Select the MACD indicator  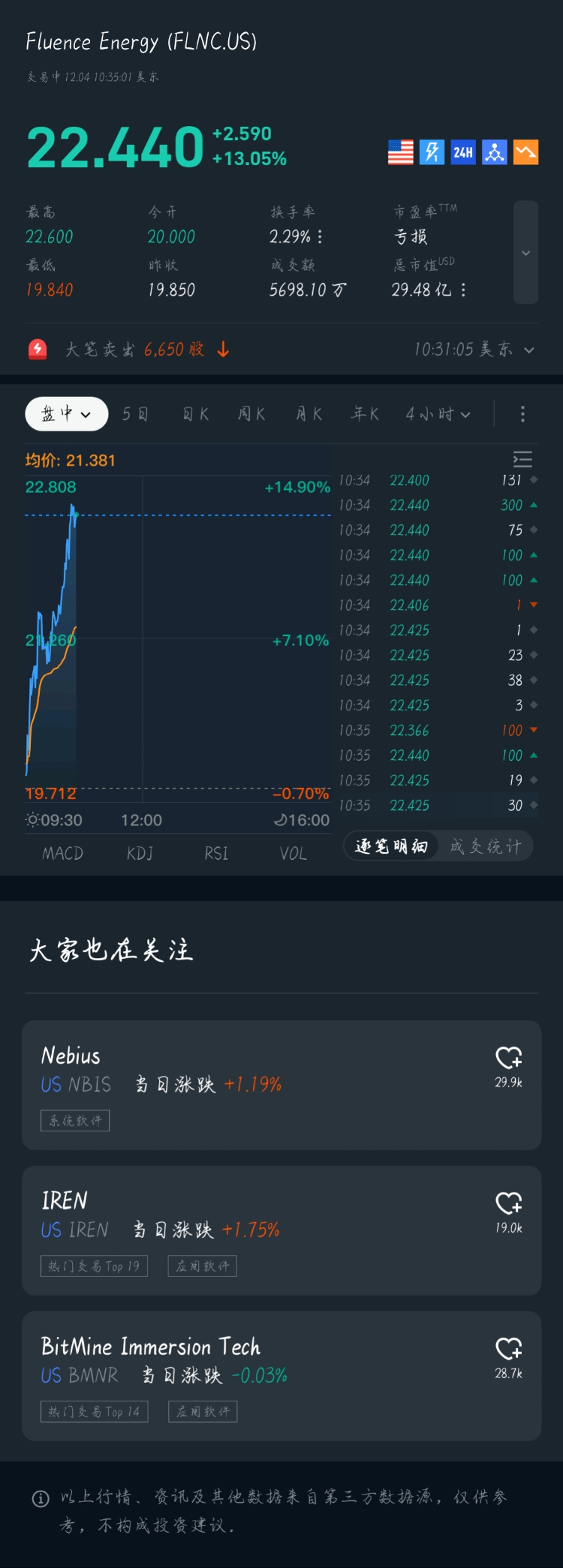point(62,854)
